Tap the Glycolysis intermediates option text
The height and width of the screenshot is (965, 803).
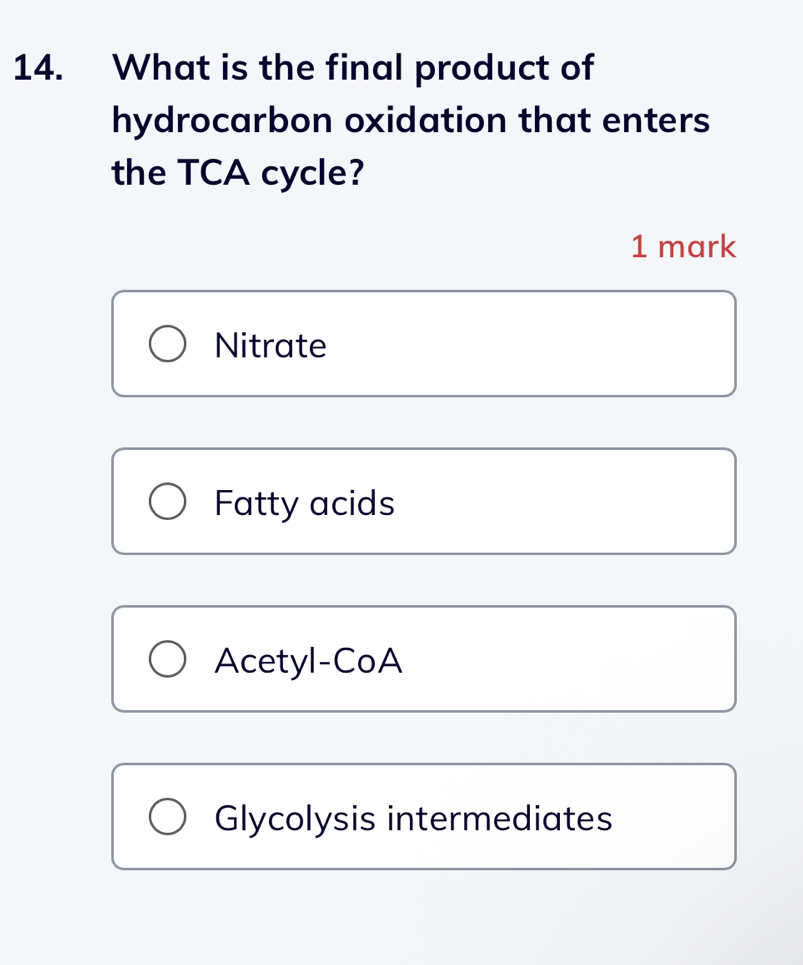(x=413, y=817)
